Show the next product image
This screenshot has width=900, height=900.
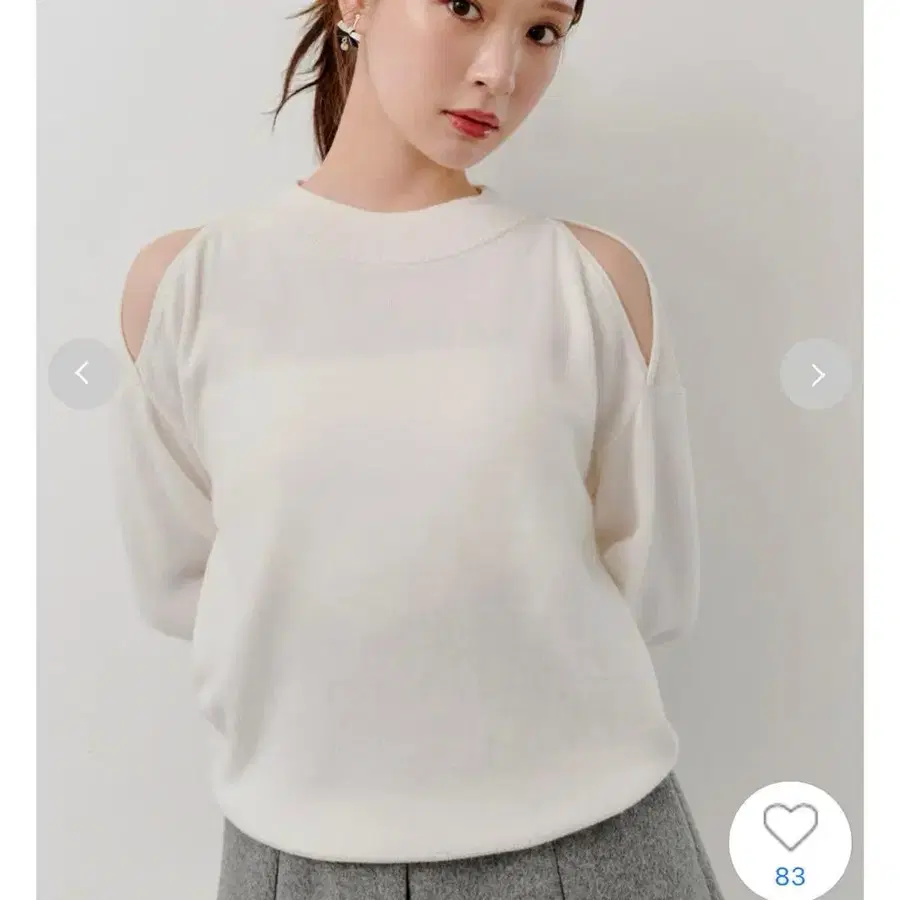click(816, 374)
